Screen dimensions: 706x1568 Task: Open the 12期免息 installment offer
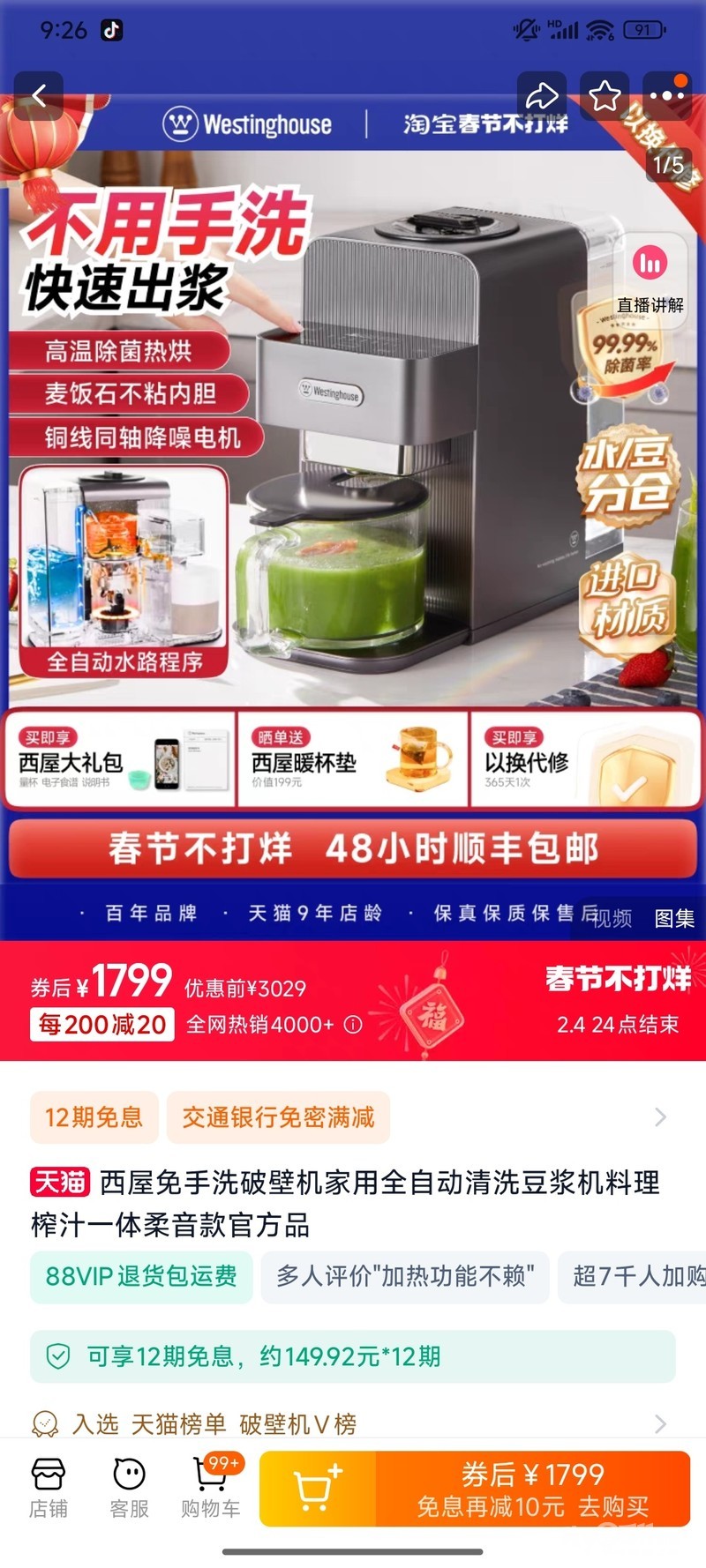(94, 1117)
